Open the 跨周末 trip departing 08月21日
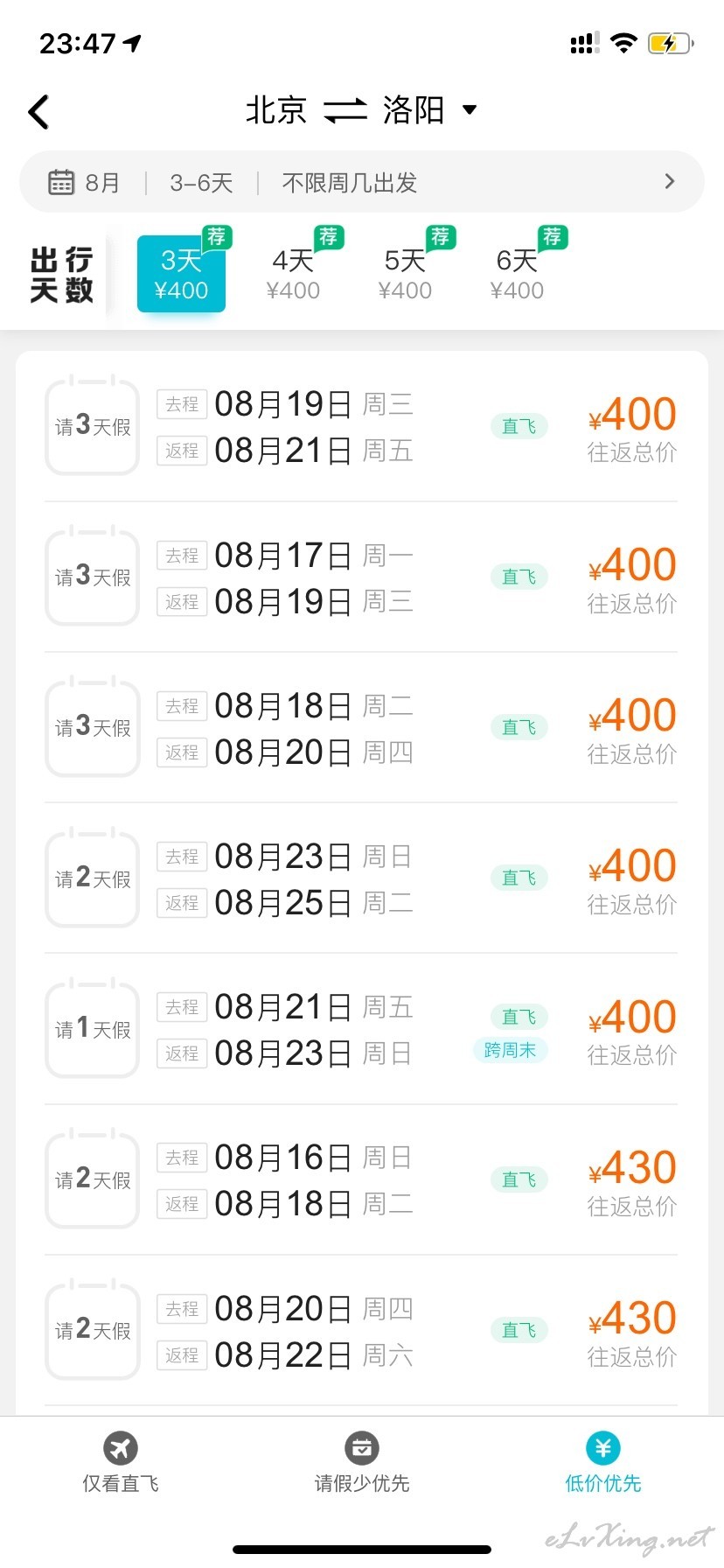This screenshot has height=1568, width=724. coord(361,1030)
